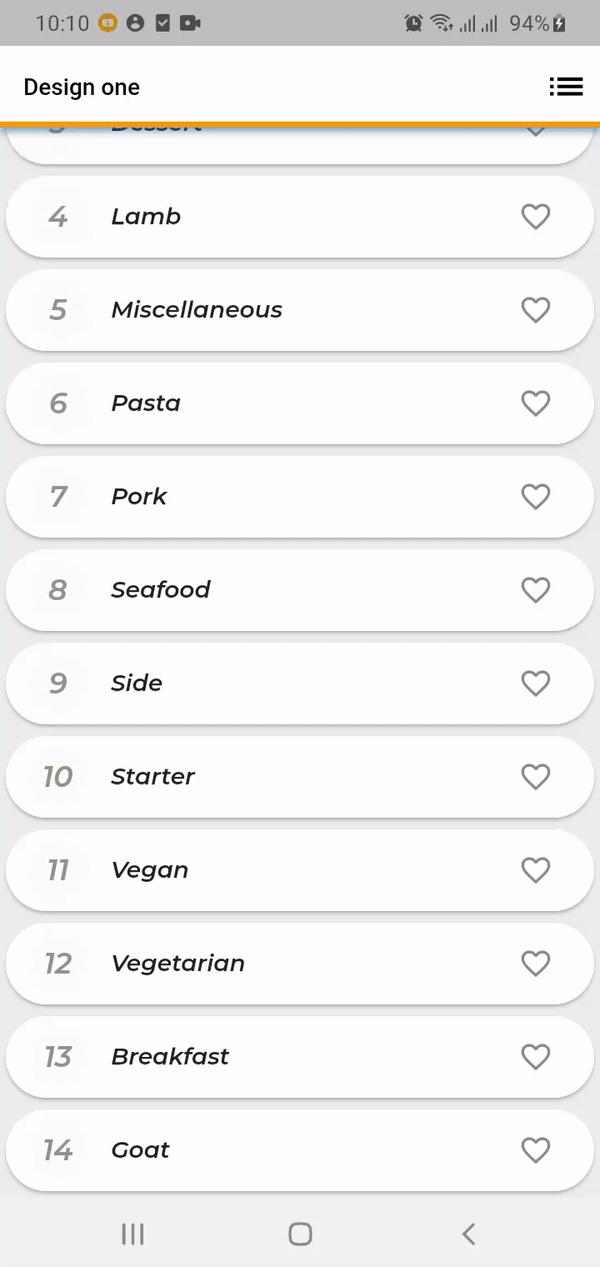This screenshot has height=1267, width=600.
Task: Like the Pork category heart
Action: tap(536, 497)
